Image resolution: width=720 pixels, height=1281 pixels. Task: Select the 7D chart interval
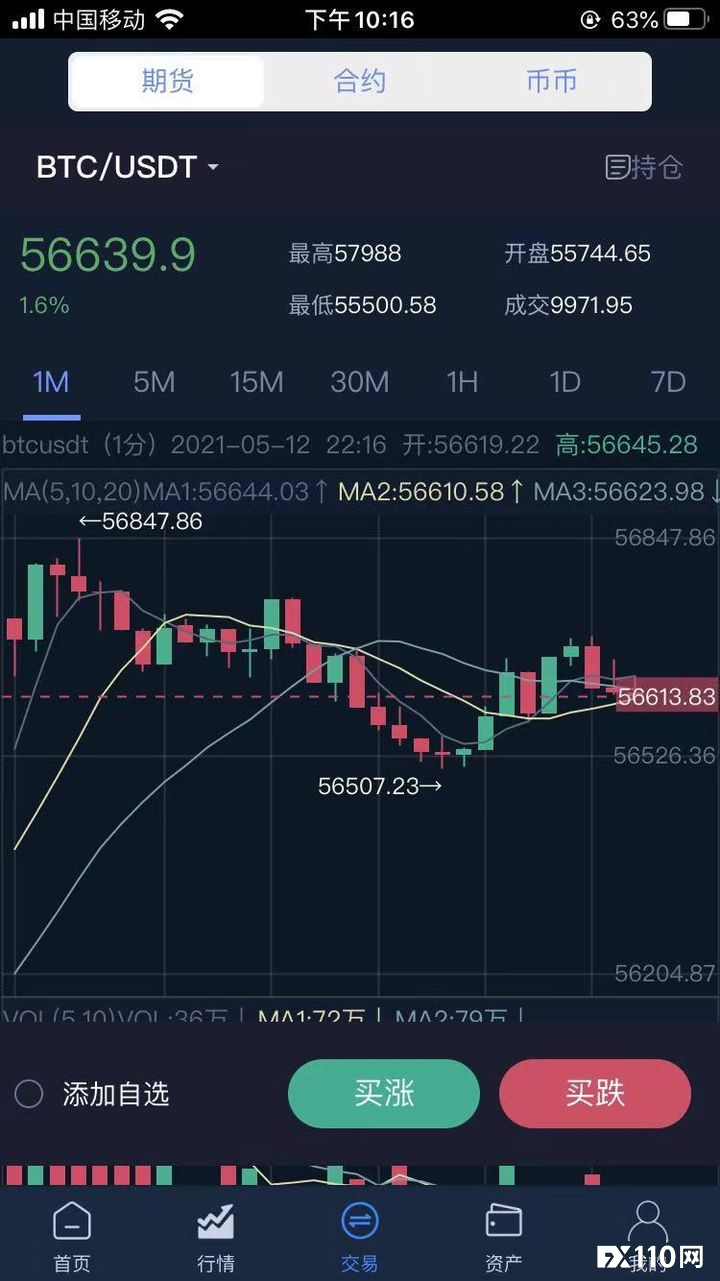(x=668, y=382)
